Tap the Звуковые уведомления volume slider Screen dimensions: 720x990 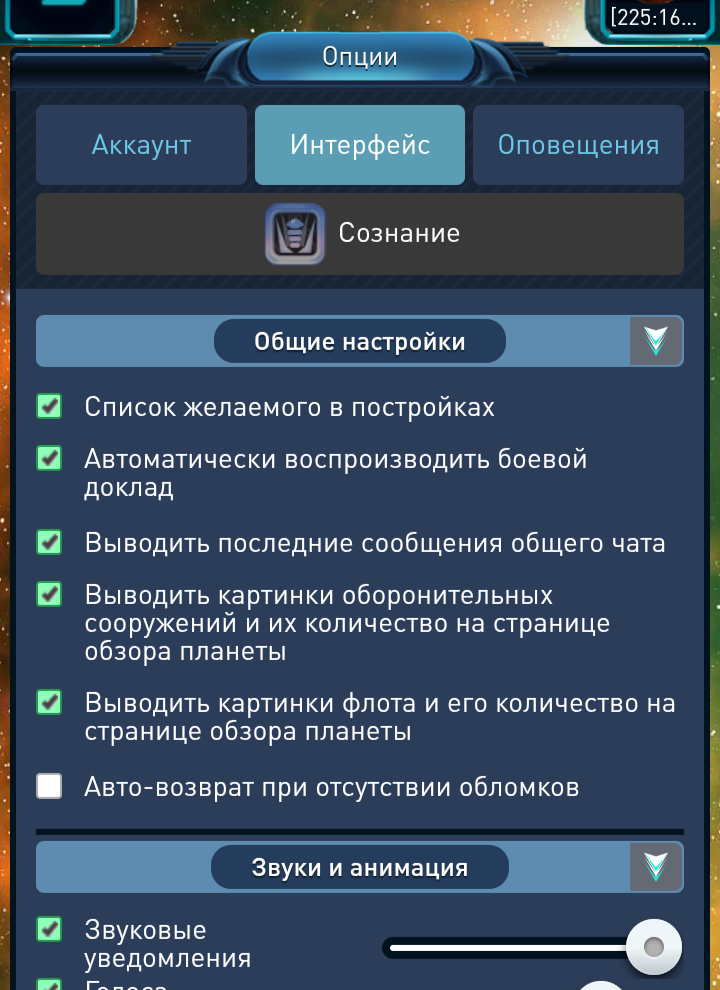(520, 947)
